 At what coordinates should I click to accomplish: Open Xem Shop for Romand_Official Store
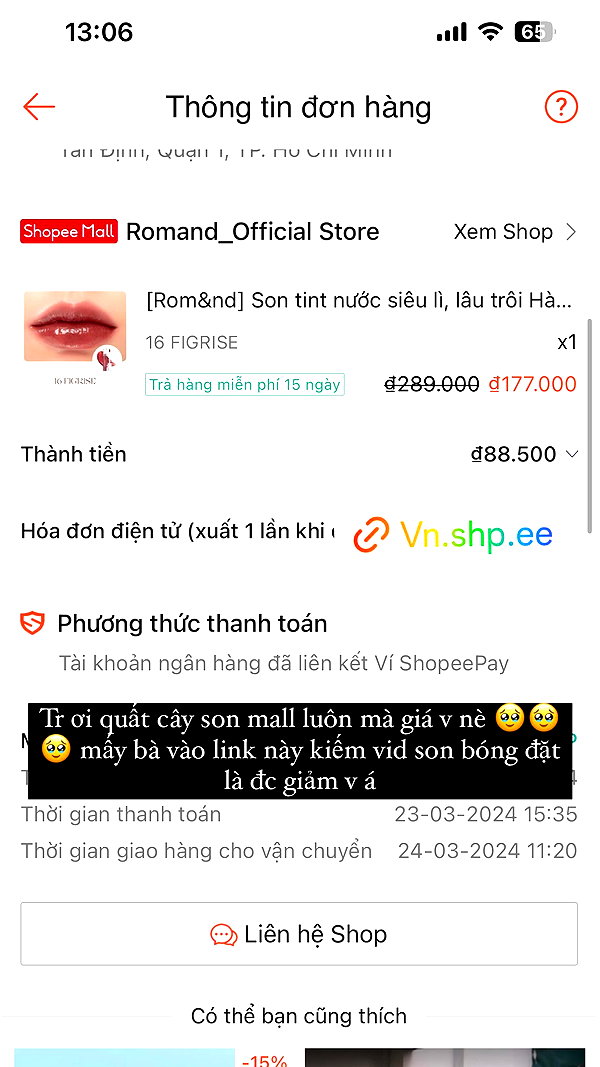(515, 232)
